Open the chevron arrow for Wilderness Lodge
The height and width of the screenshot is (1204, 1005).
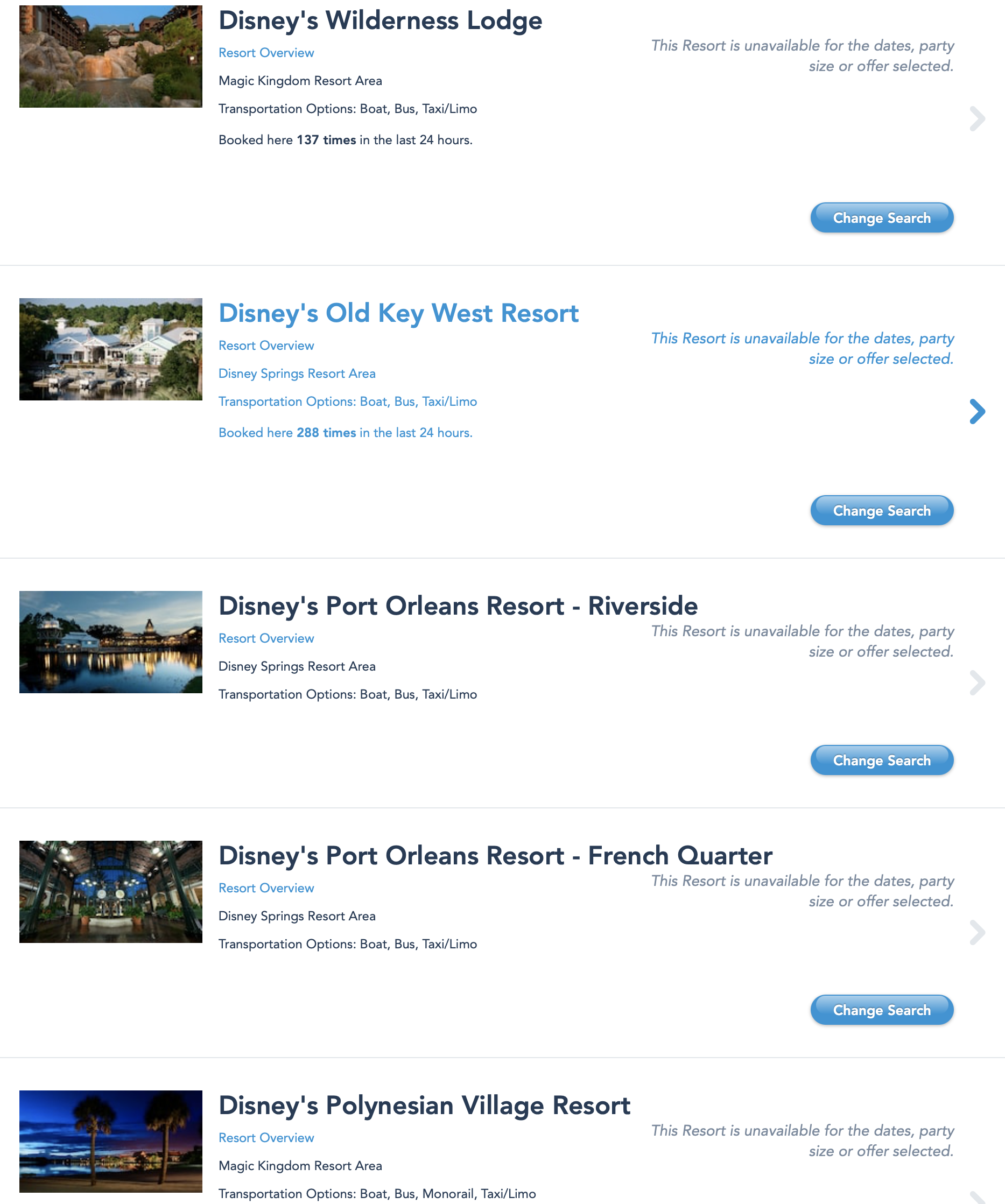pyautogui.click(x=977, y=119)
